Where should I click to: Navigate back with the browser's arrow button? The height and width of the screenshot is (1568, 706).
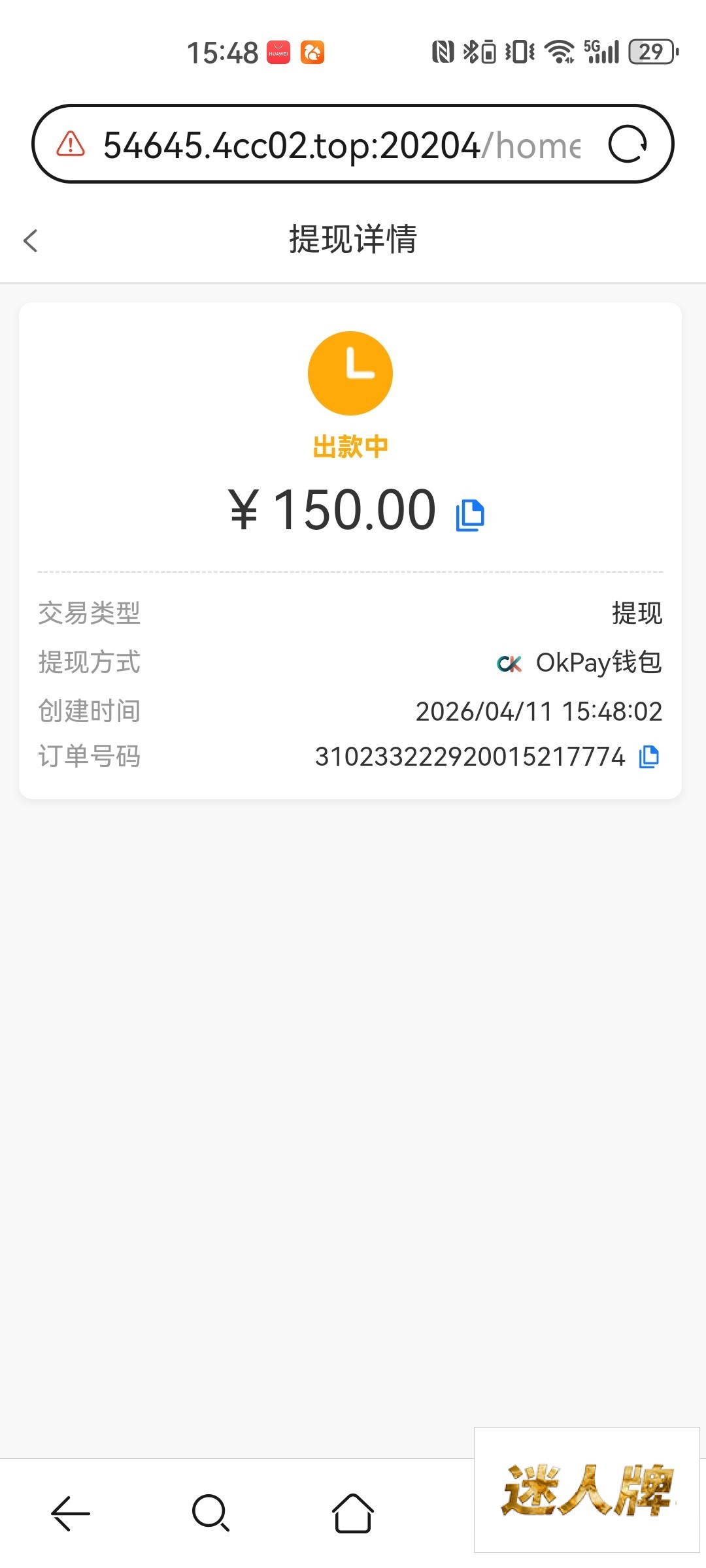pos(71,1513)
